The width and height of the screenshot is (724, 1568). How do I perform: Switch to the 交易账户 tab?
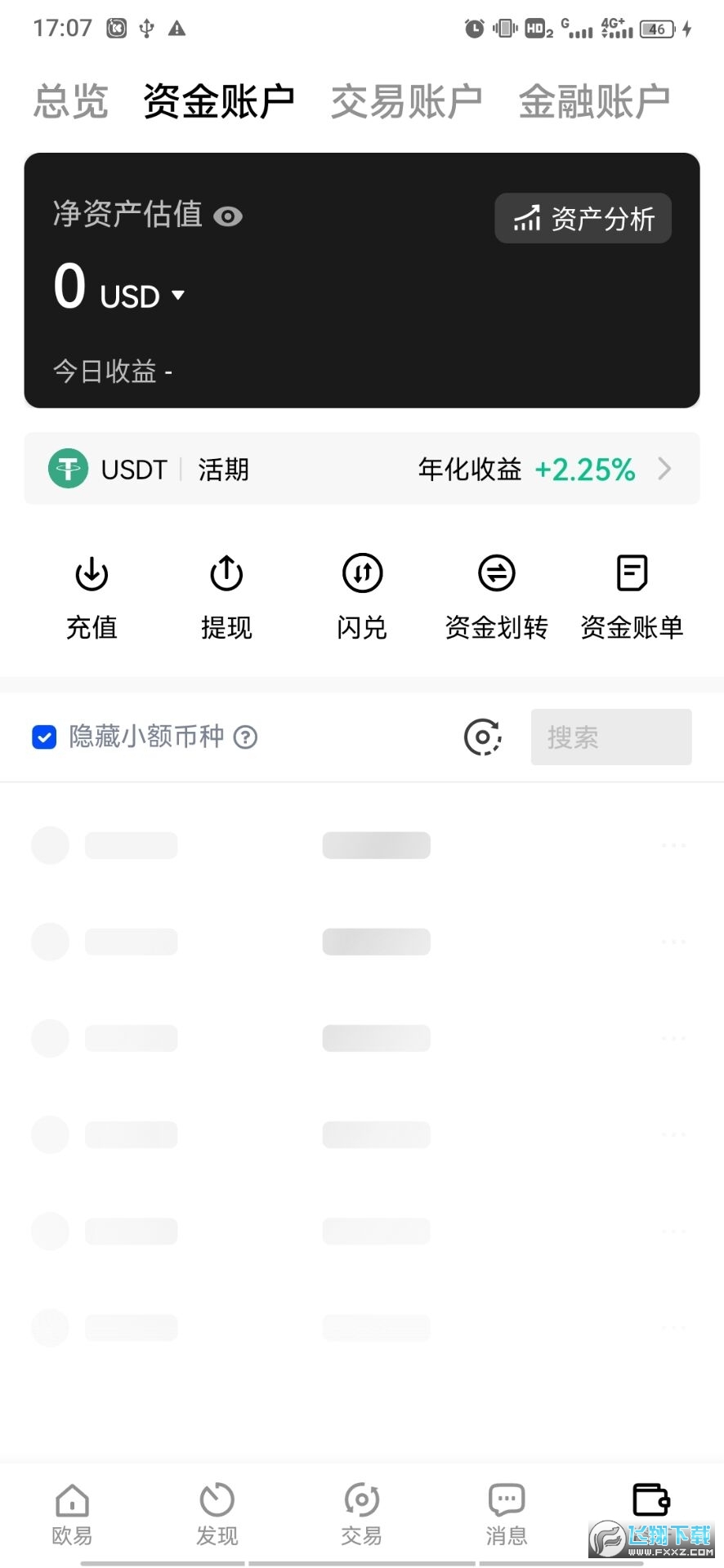[x=406, y=98]
